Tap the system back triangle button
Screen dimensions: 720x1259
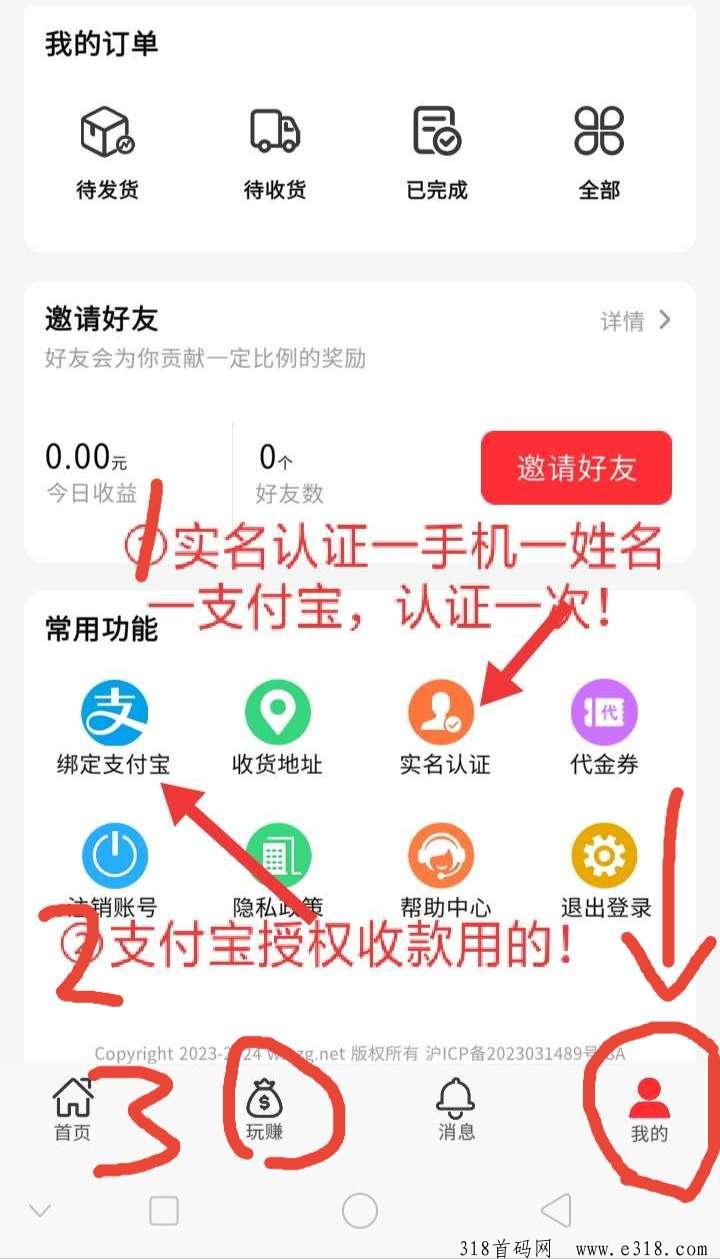pos(556,1210)
